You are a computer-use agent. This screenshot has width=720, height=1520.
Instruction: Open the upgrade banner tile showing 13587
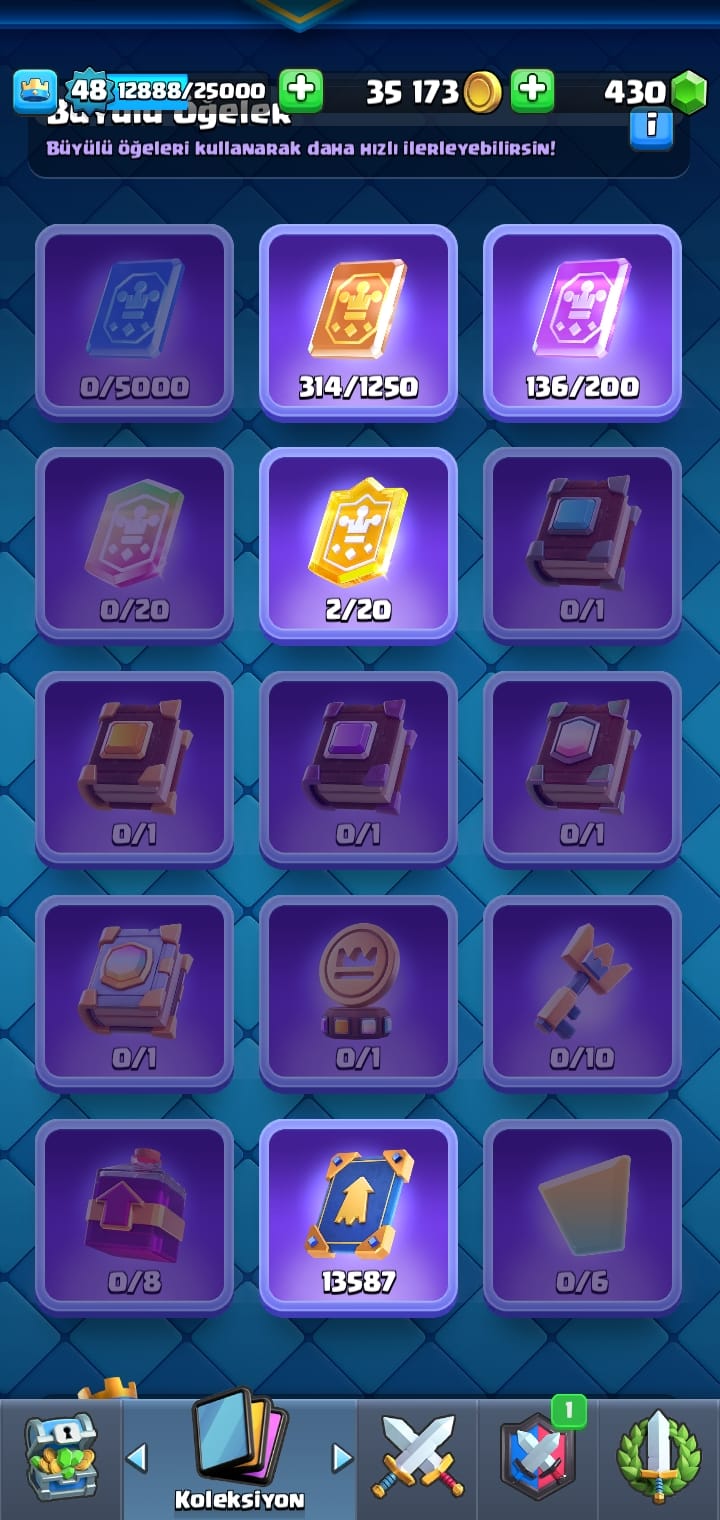[x=358, y=1216]
